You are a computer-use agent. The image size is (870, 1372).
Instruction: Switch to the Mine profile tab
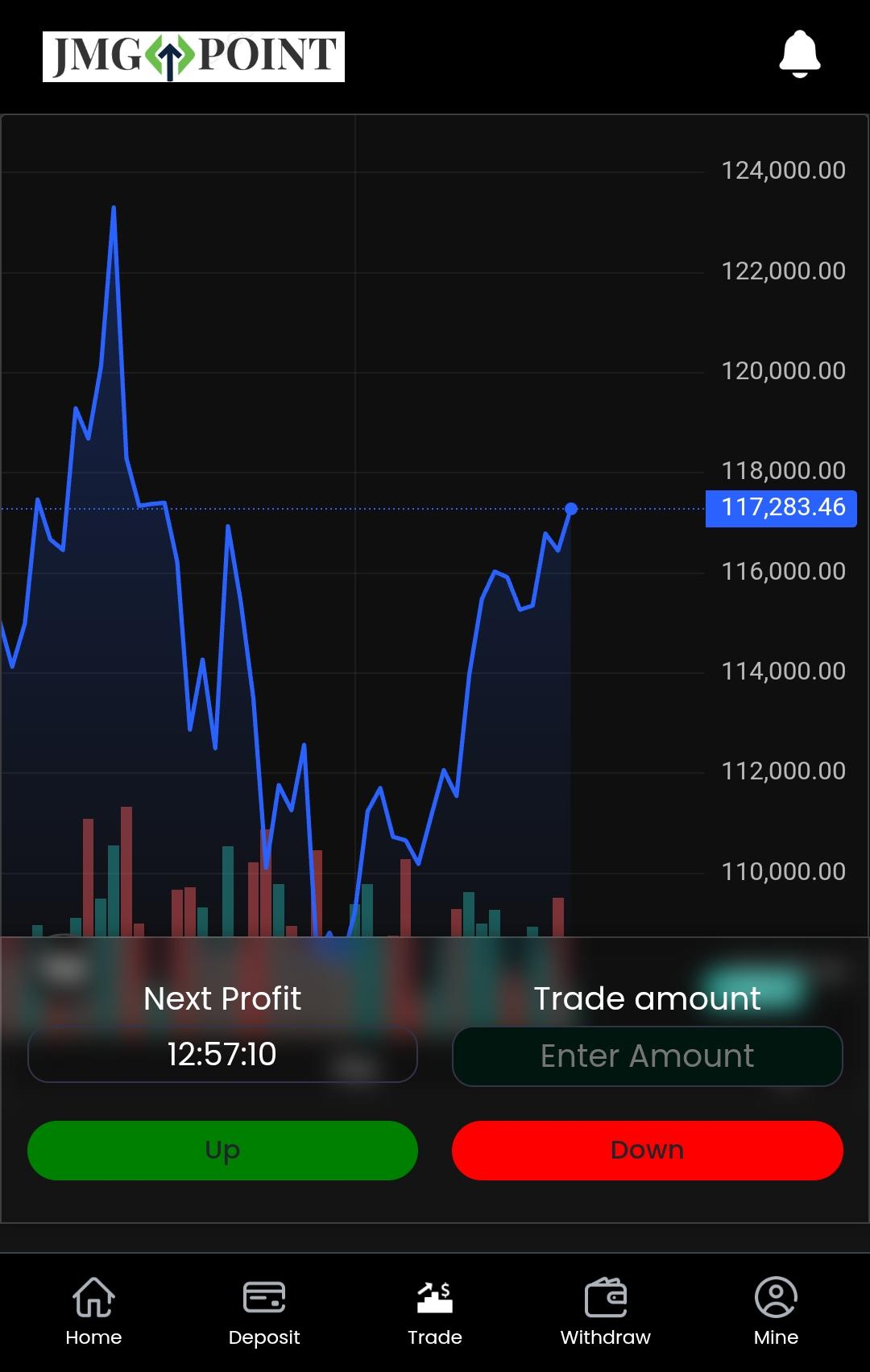[x=776, y=1312]
